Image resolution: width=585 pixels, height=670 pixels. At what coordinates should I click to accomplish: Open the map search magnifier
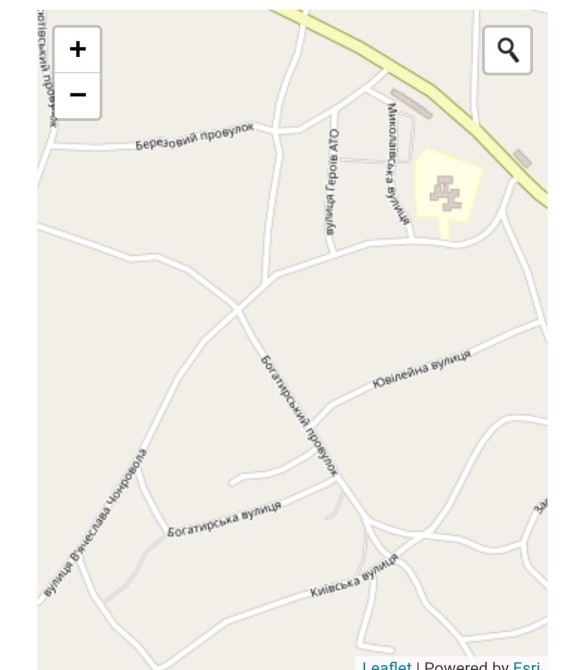(507, 50)
